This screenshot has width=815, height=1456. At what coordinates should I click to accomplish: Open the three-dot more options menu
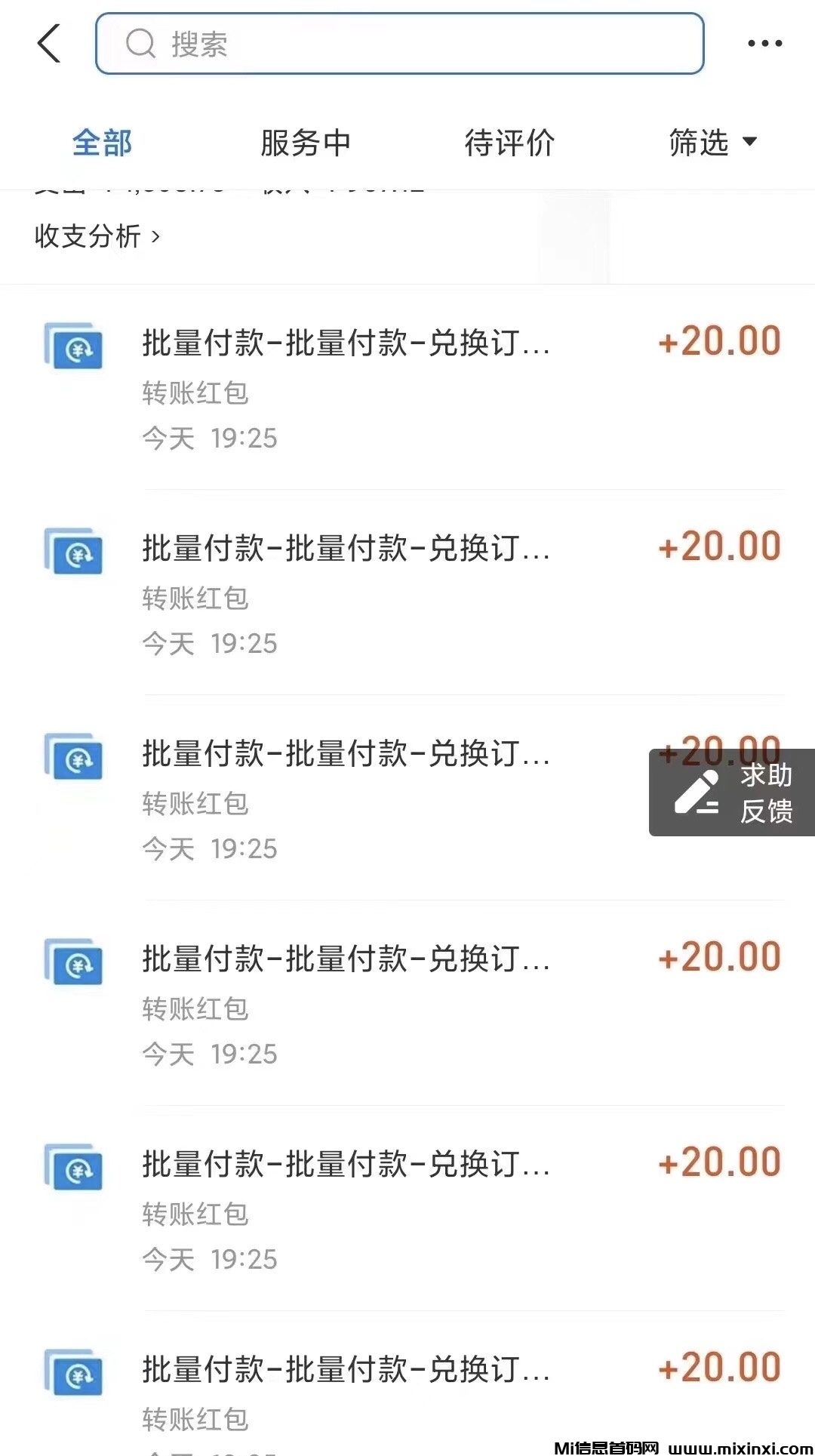click(764, 43)
